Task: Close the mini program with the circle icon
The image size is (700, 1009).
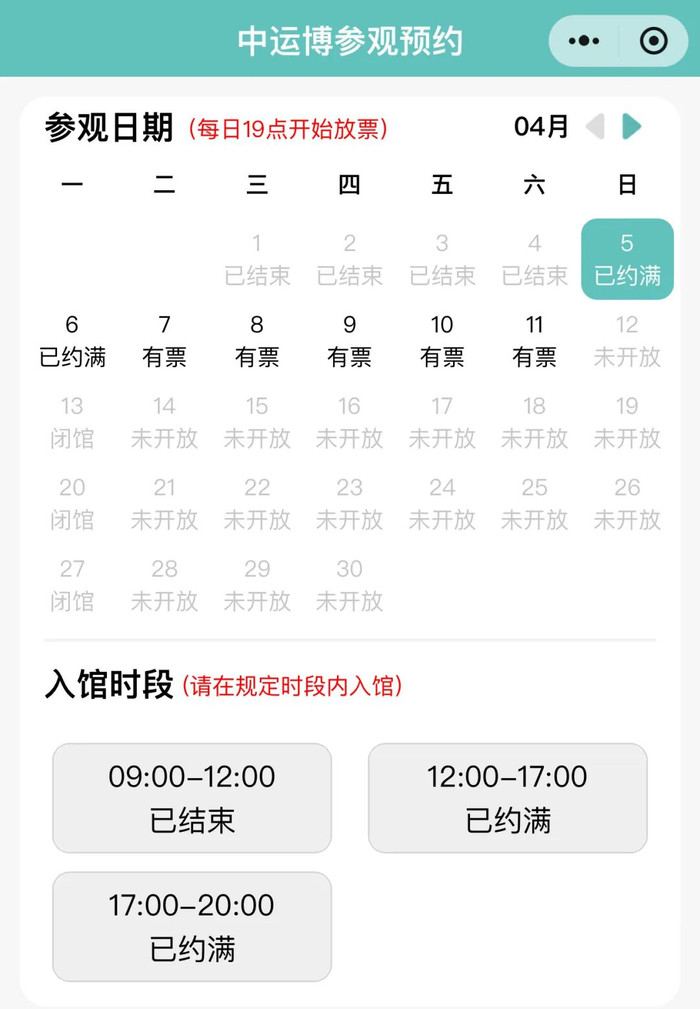Action: 653,41
